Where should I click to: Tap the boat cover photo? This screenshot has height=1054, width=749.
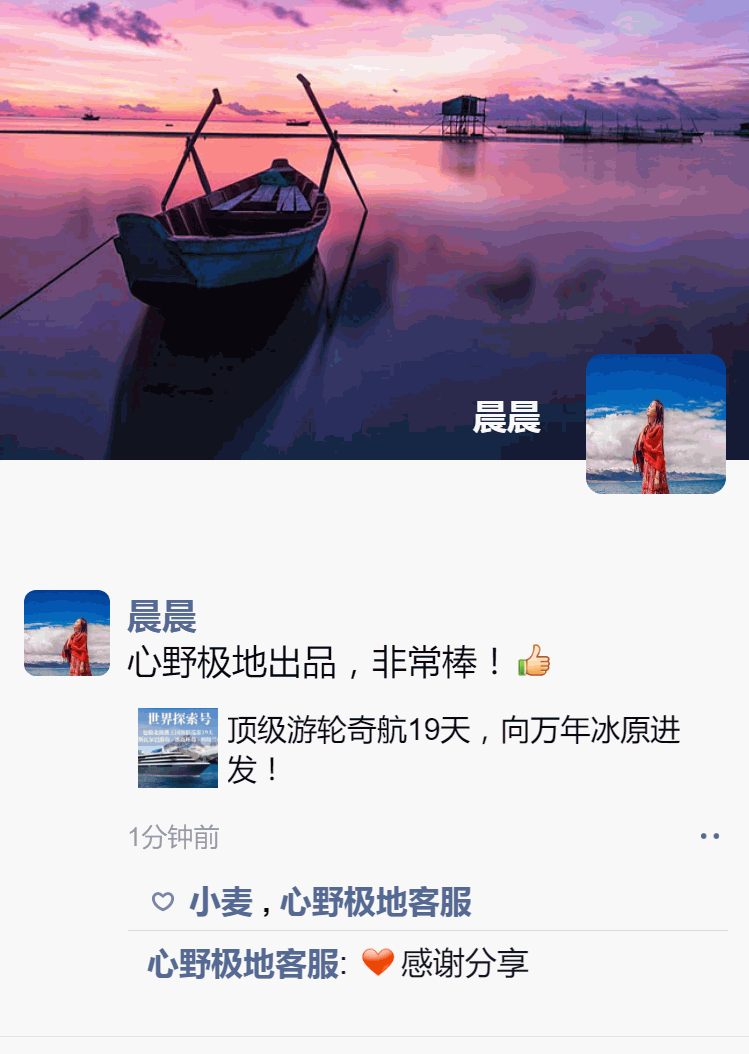(x=300, y=220)
